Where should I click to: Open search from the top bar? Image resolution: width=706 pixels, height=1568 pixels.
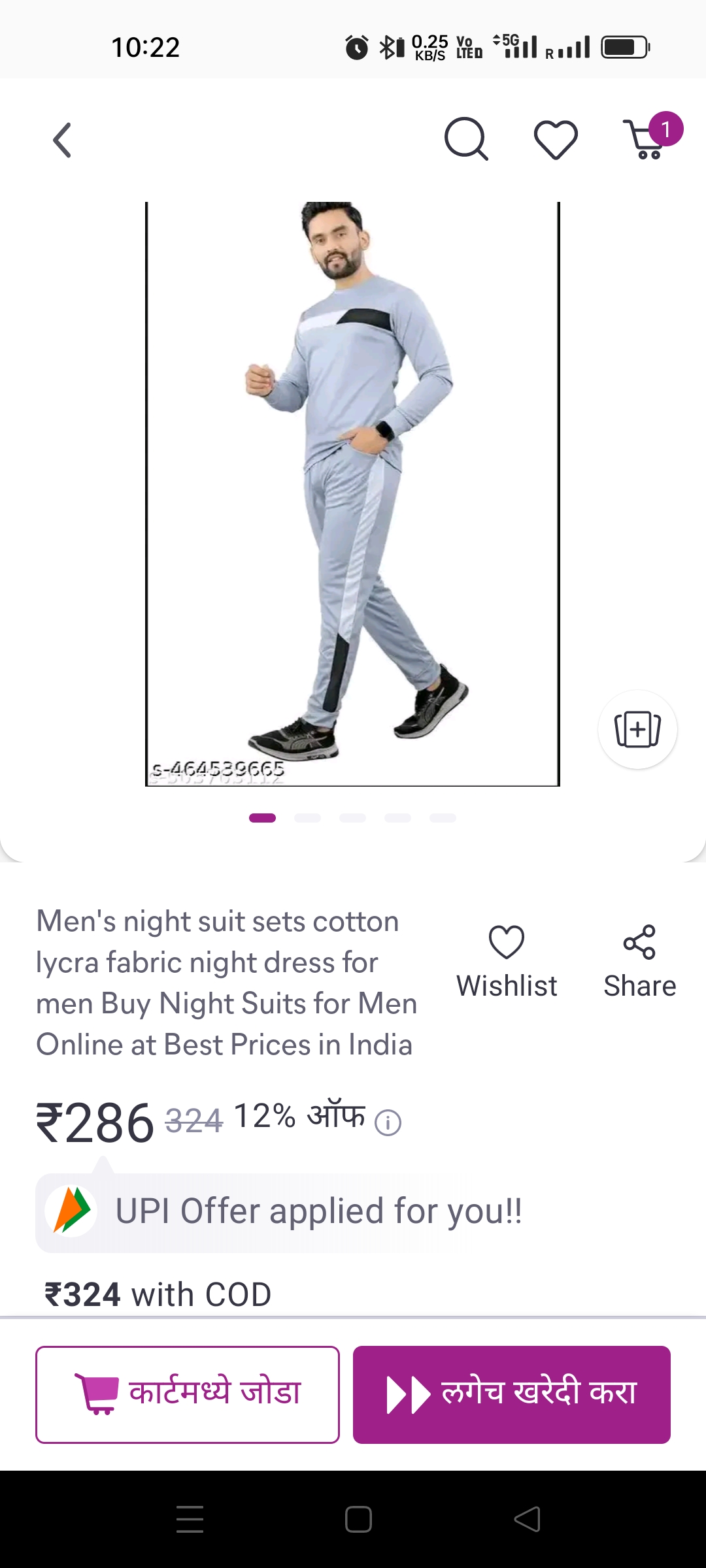click(465, 139)
